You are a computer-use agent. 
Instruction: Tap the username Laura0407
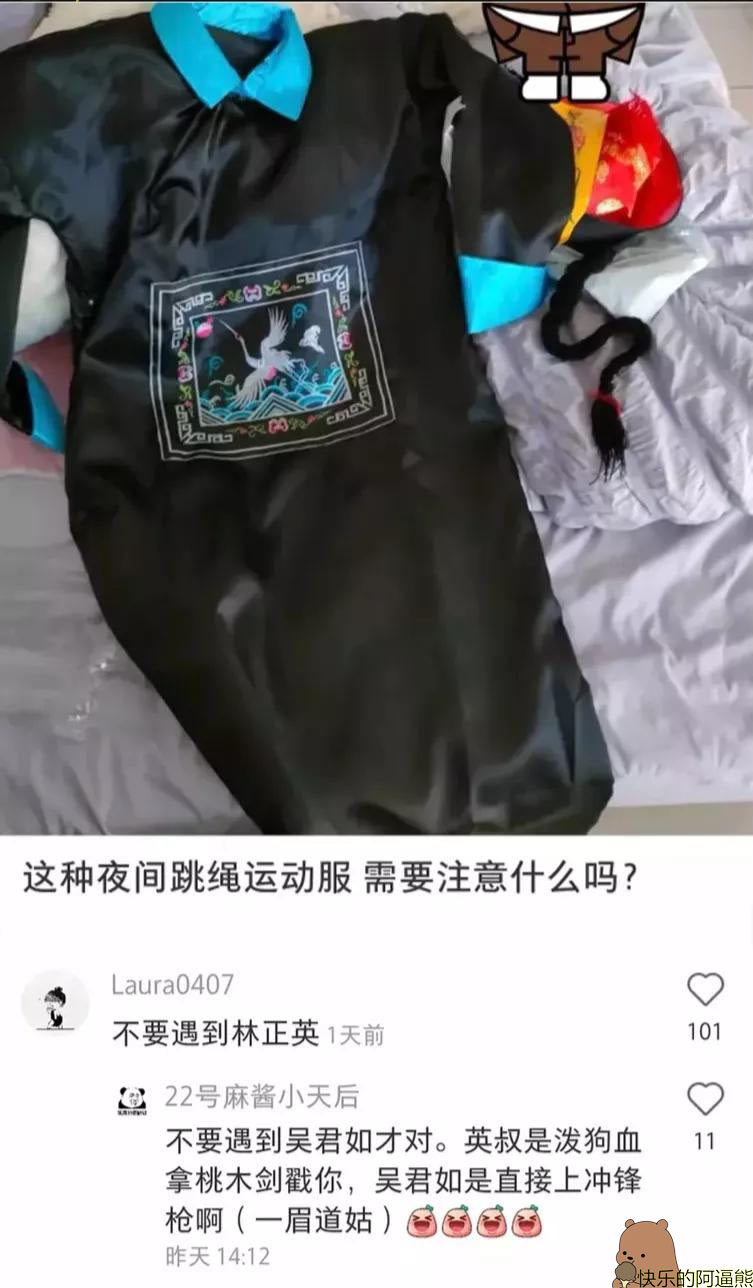tap(172, 984)
